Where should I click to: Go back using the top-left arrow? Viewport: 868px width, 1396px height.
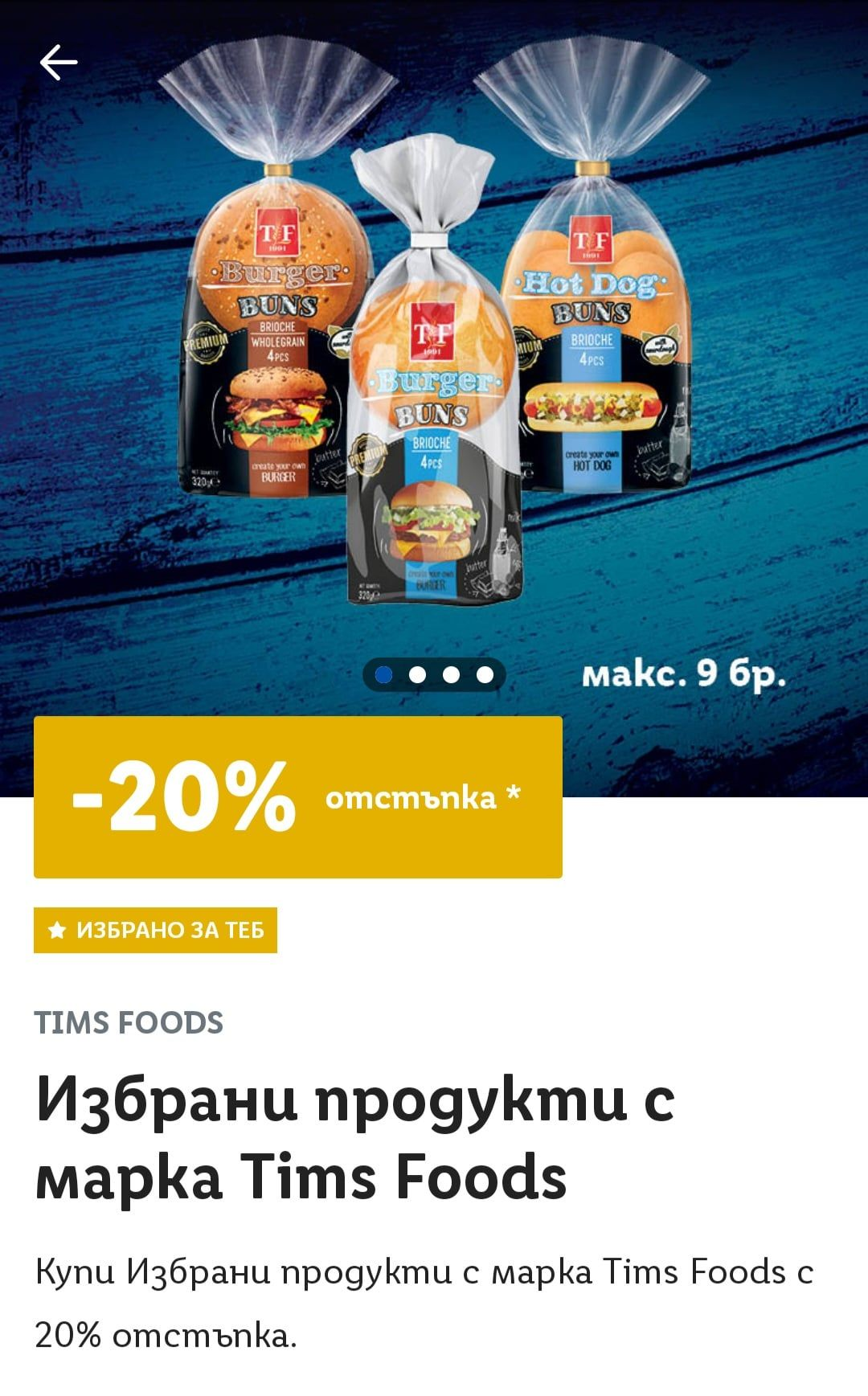click(x=59, y=62)
